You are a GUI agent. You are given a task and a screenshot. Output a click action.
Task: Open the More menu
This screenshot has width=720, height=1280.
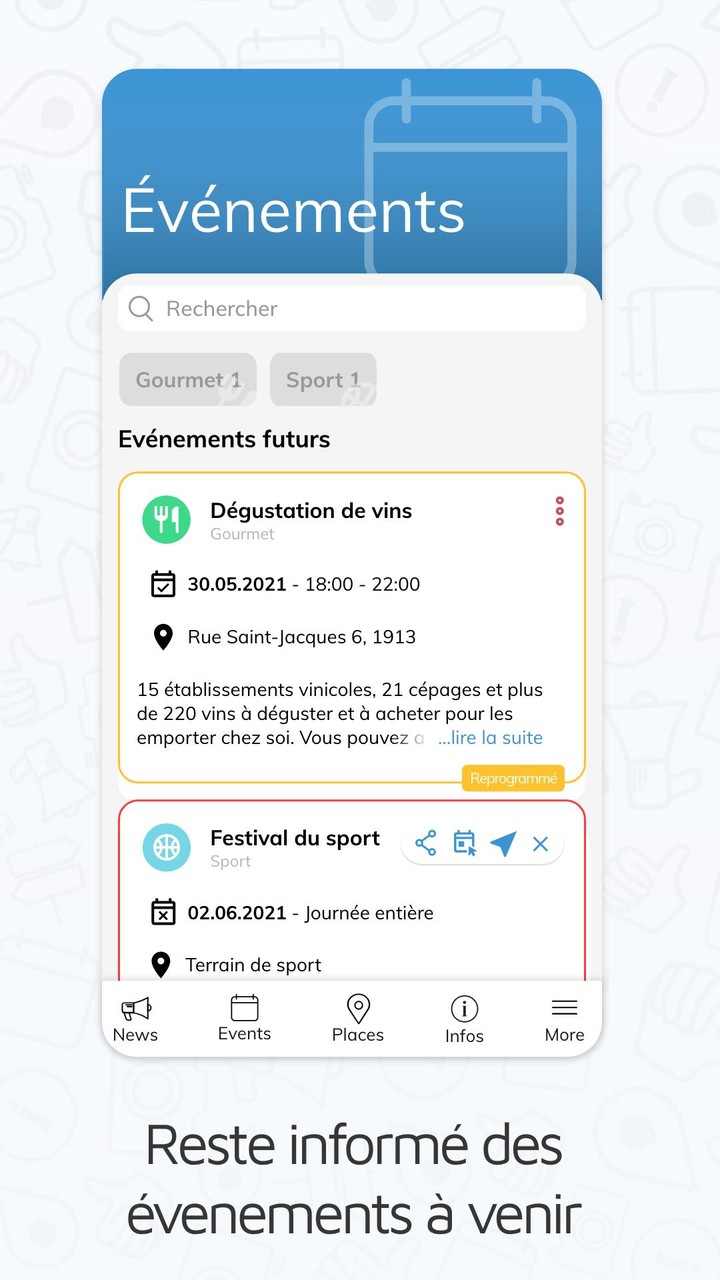(564, 1018)
